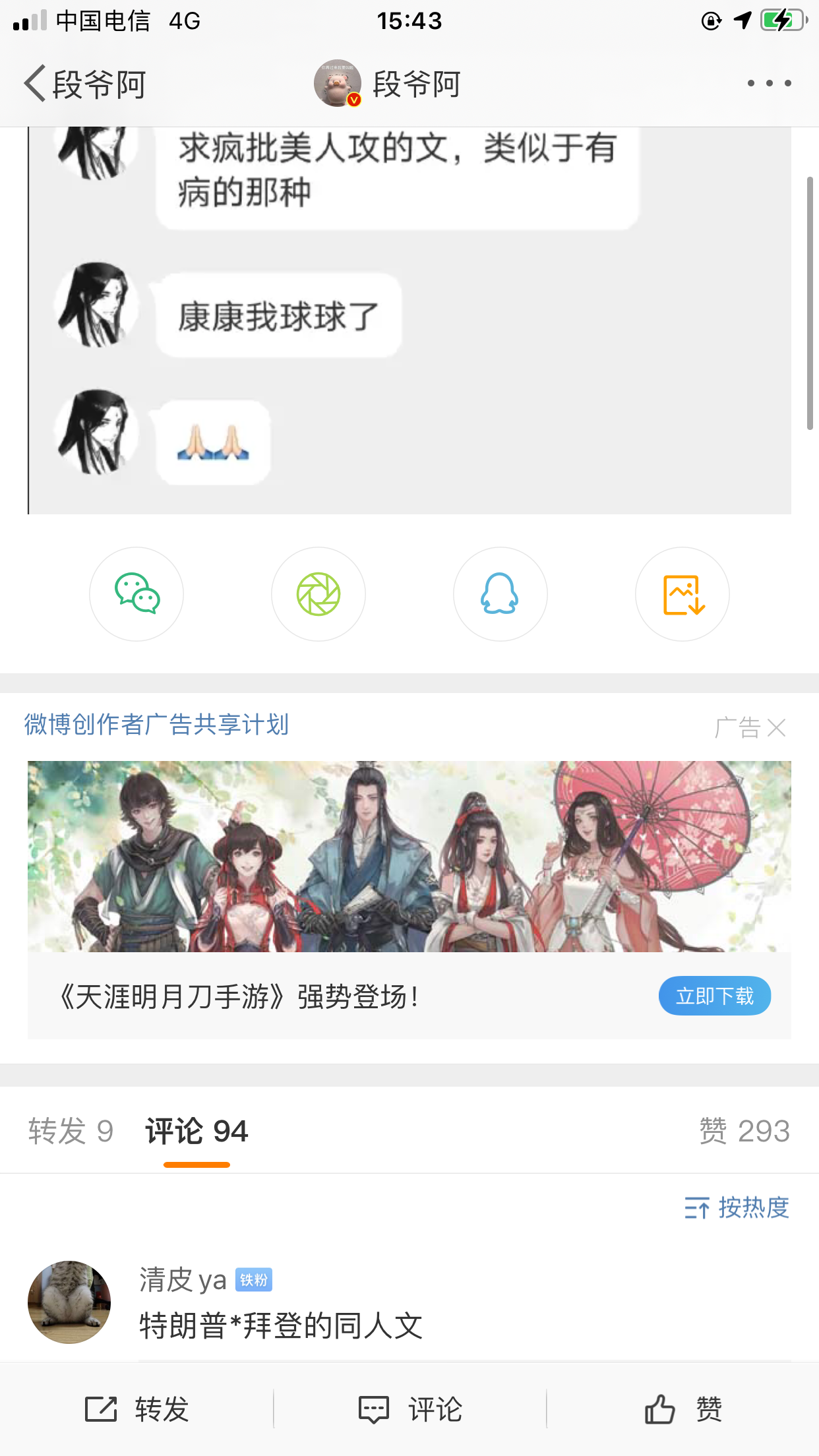Select the 评论 94 tab
This screenshot has height=1456, width=819.
(x=197, y=1132)
